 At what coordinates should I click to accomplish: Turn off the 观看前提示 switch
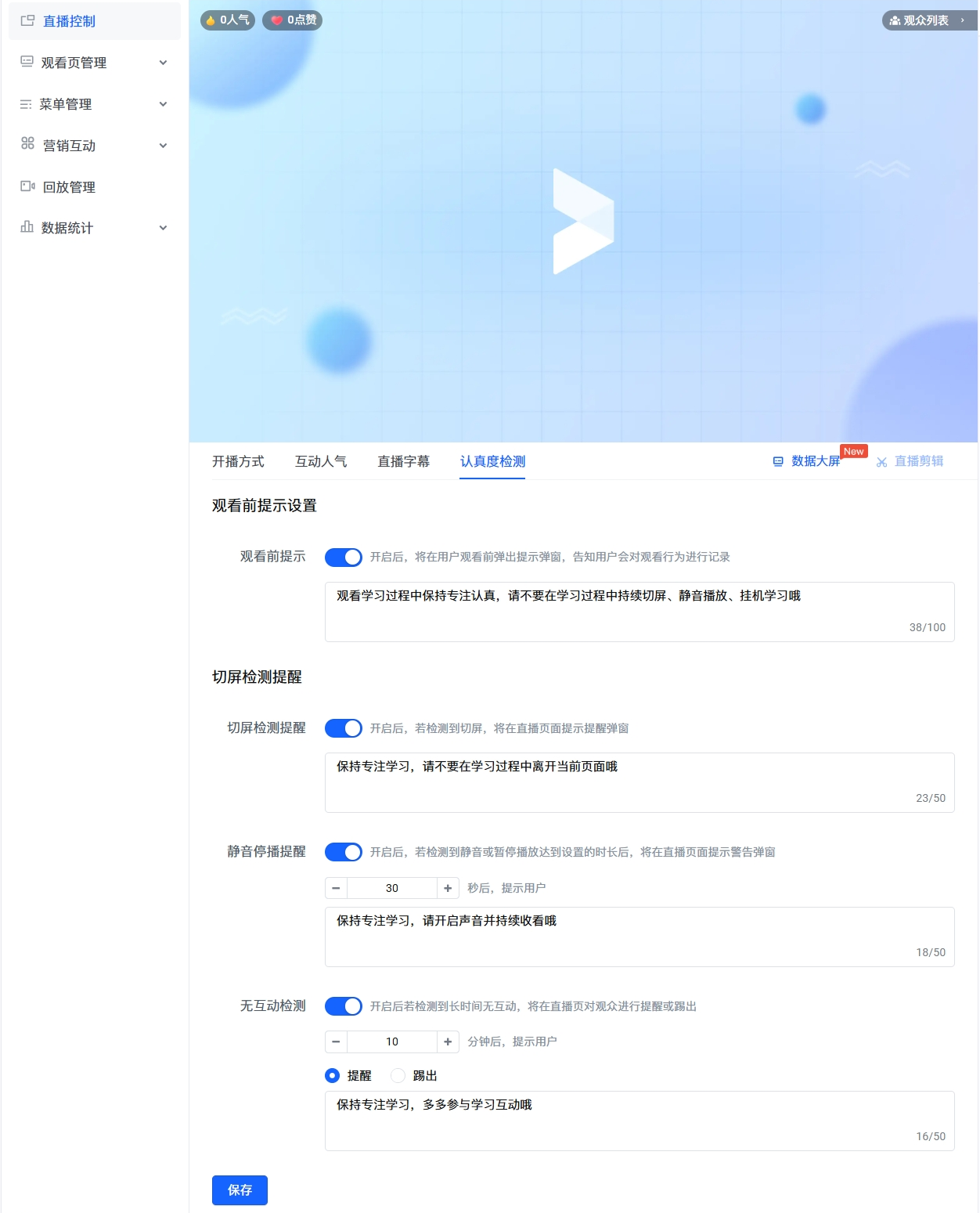344,557
